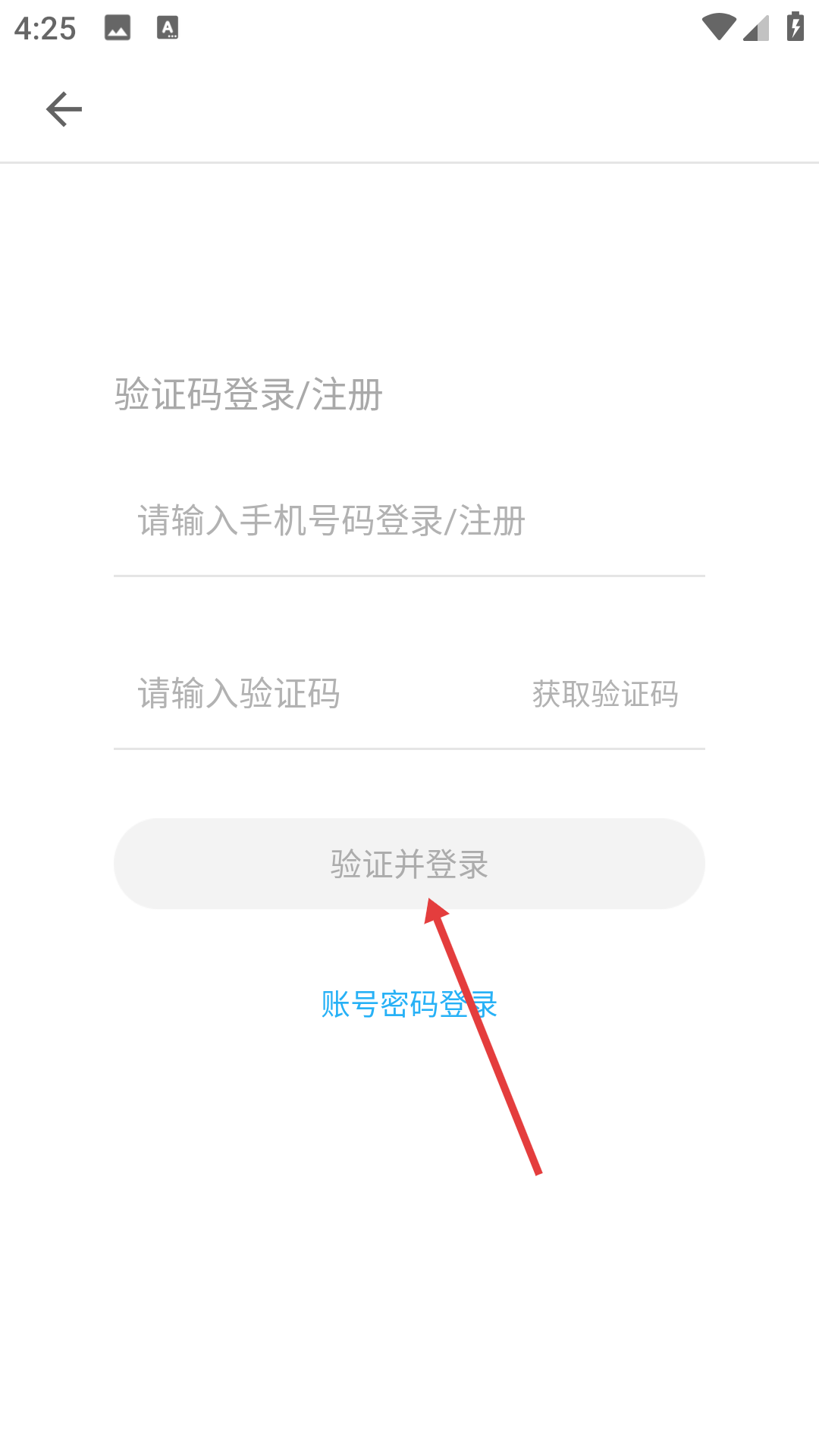Request a code via 获取验证码
The width and height of the screenshot is (819, 1456).
coord(605,694)
